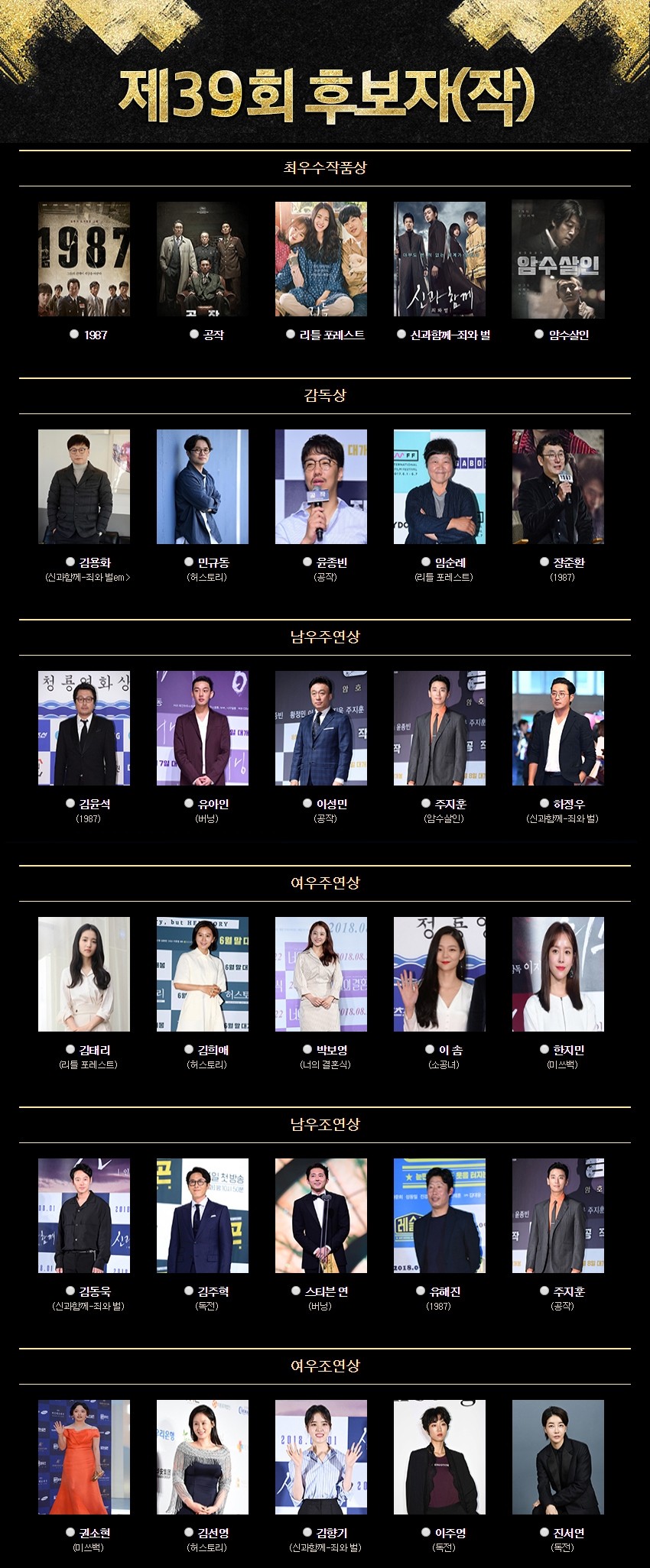The image size is (650, 1568).
Task: Select 리틀 포레스트 radio button
Action: (291, 334)
